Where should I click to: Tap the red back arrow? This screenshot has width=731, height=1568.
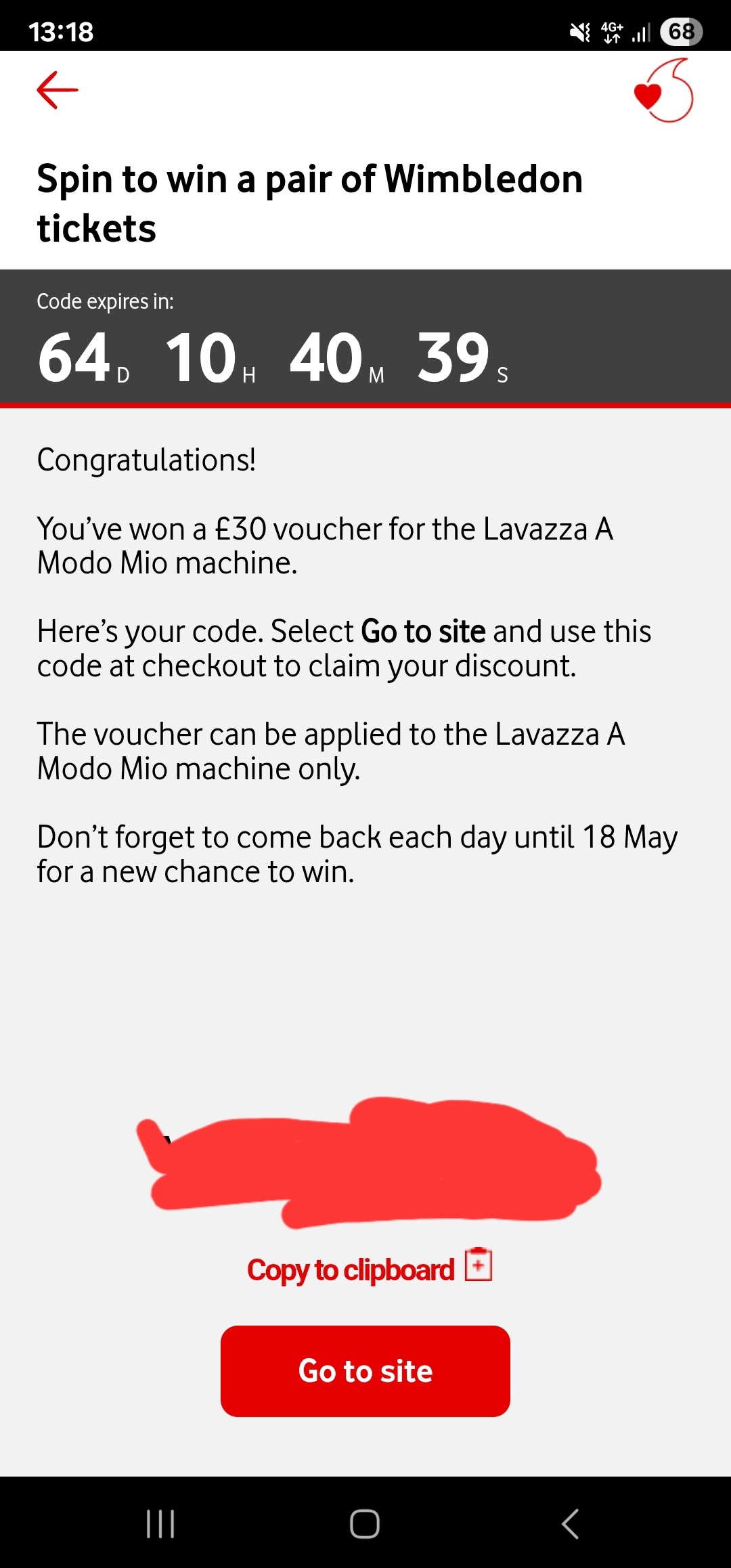click(x=58, y=90)
